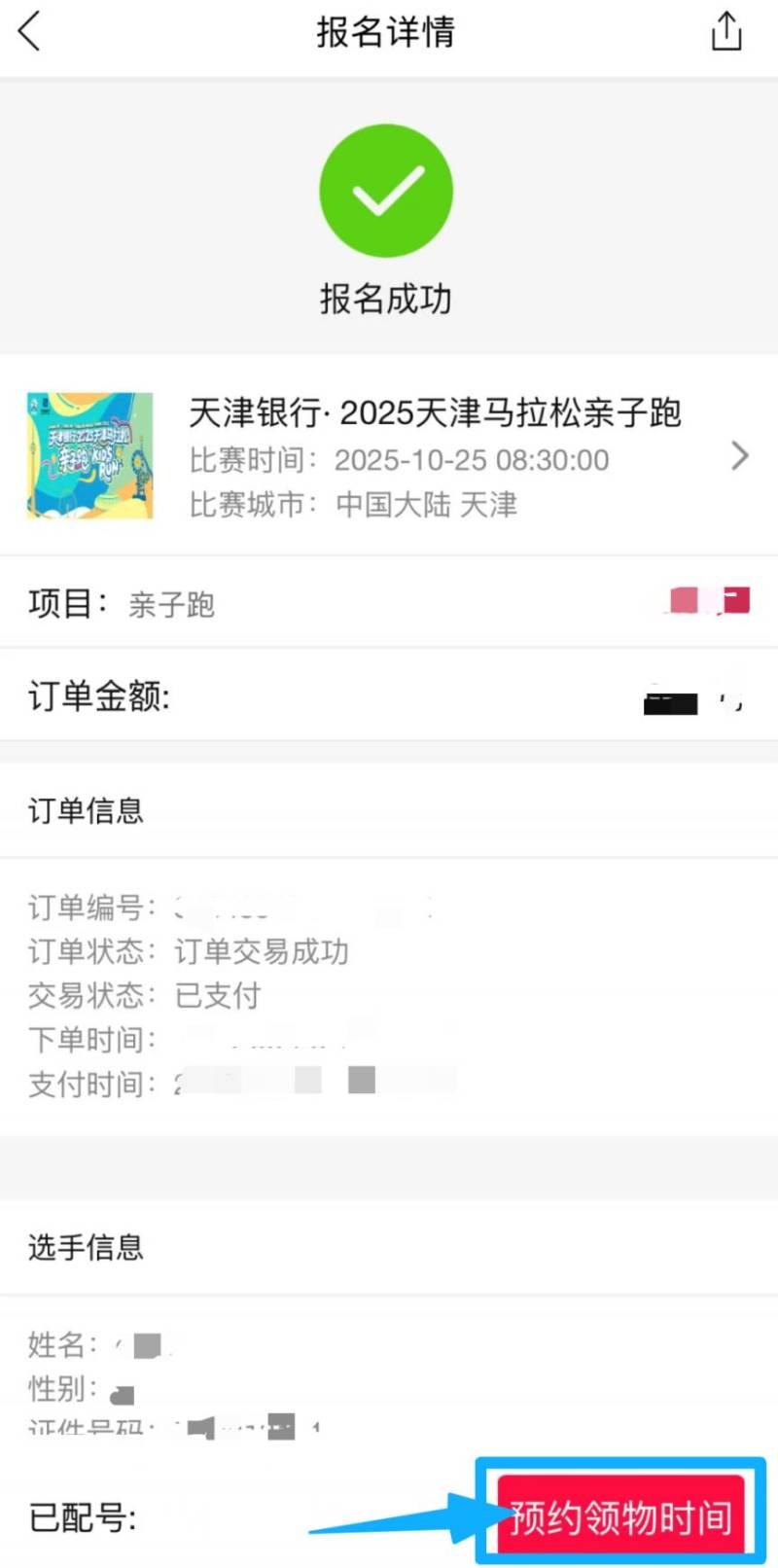The image size is (778, 1568).
Task: Open event details via the right chevron
Action: point(739,456)
